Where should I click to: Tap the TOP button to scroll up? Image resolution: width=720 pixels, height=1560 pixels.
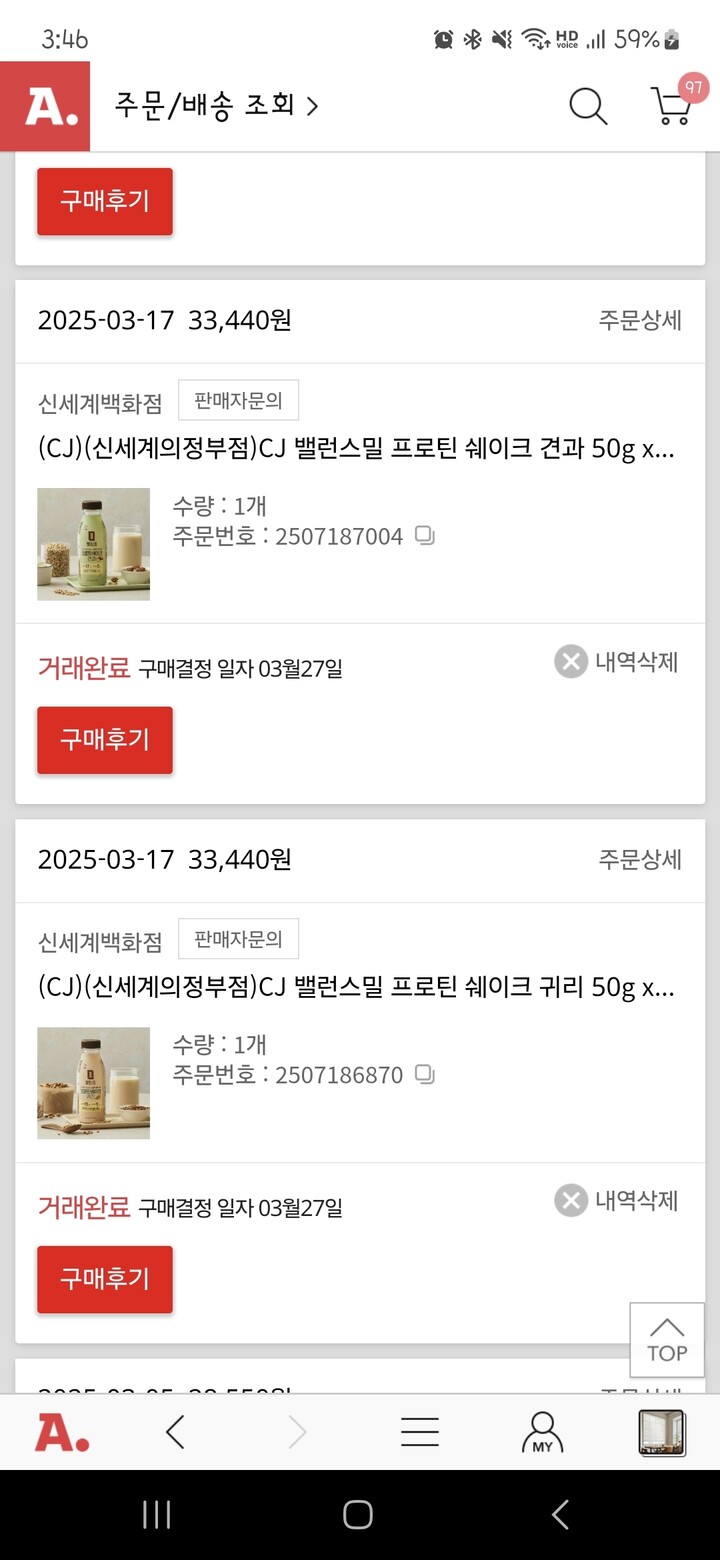tap(666, 1340)
